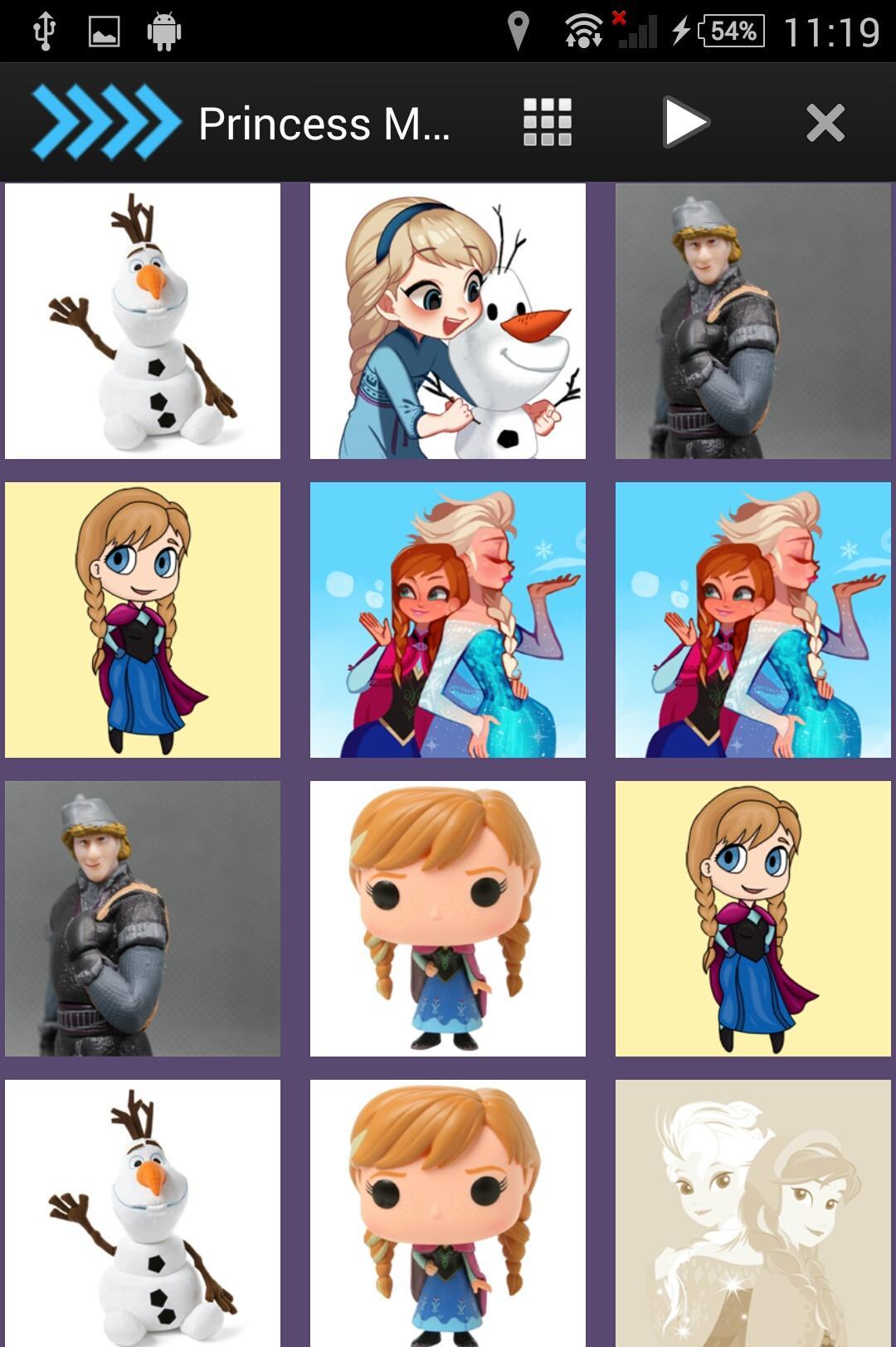Screen dimensions: 896x1347
Task: Select the sepia Elsa and Anna tile
Action: coord(752,1212)
